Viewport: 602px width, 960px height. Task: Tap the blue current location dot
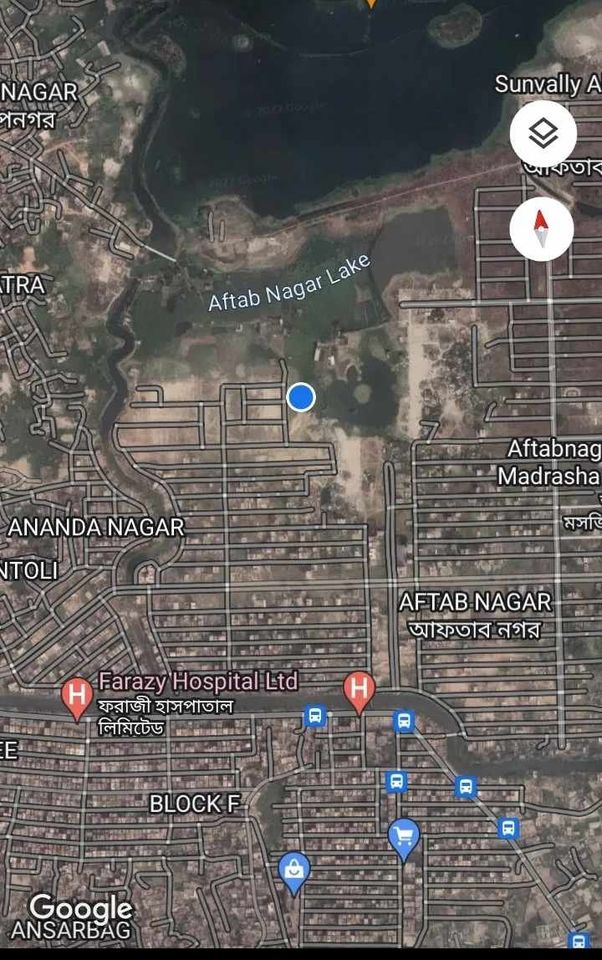click(x=301, y=398)
